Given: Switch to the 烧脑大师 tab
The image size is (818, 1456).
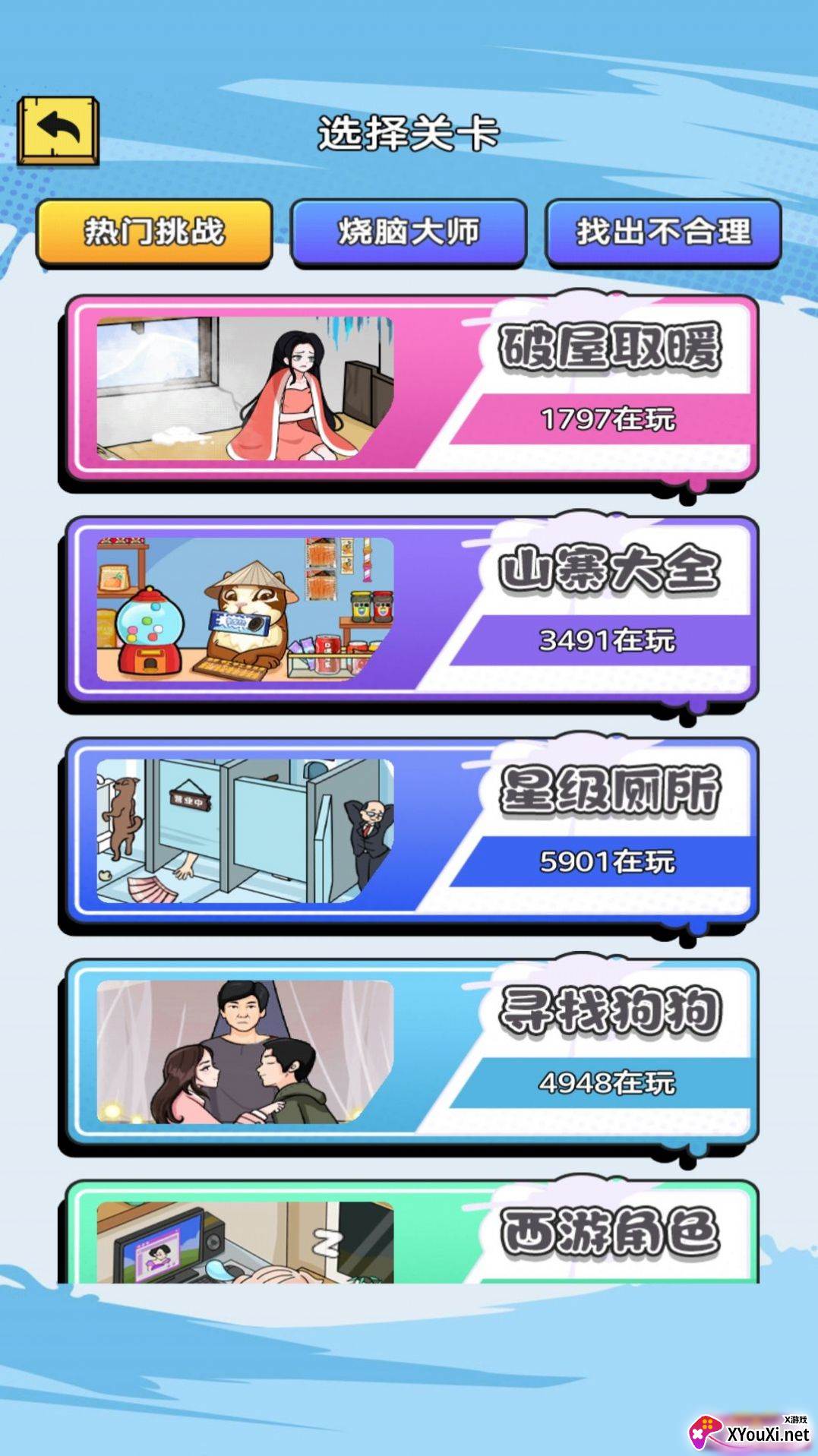Looking at the screenshot, I should 409,232.
